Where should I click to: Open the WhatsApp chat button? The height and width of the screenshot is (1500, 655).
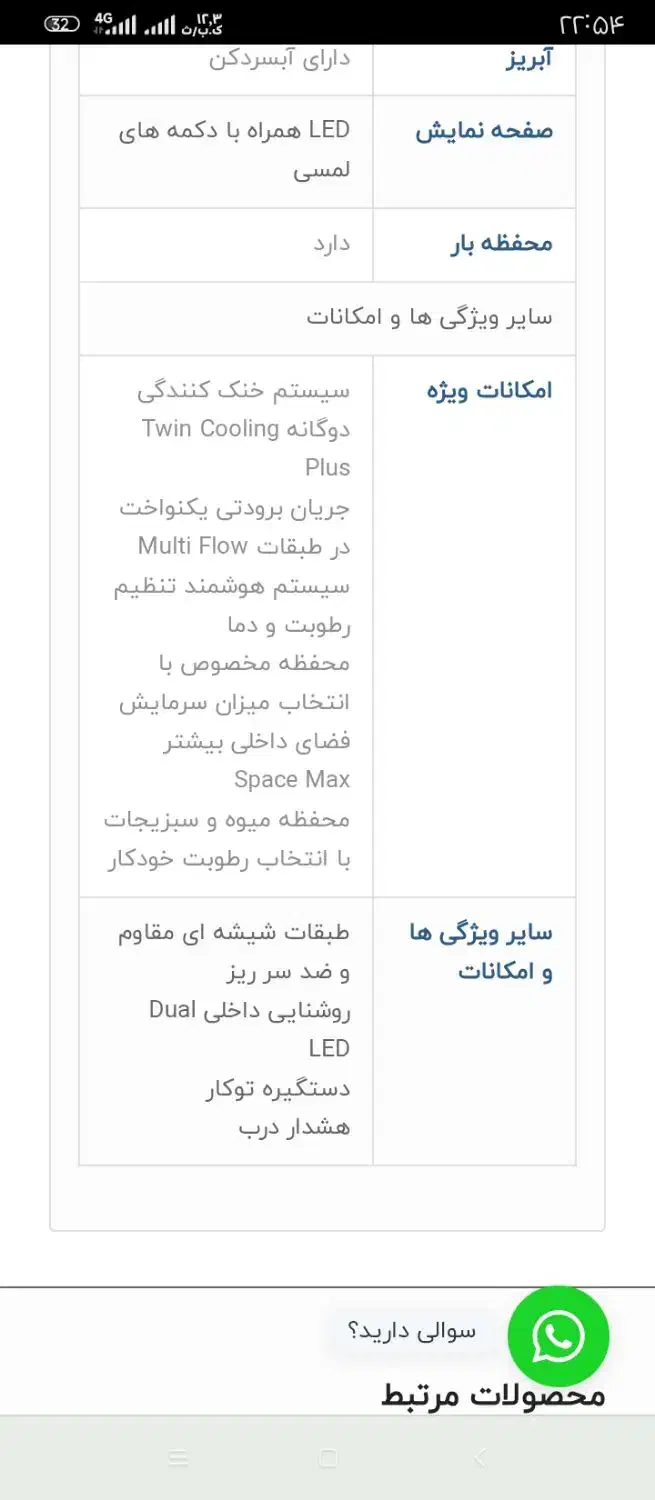point(558,1336)
